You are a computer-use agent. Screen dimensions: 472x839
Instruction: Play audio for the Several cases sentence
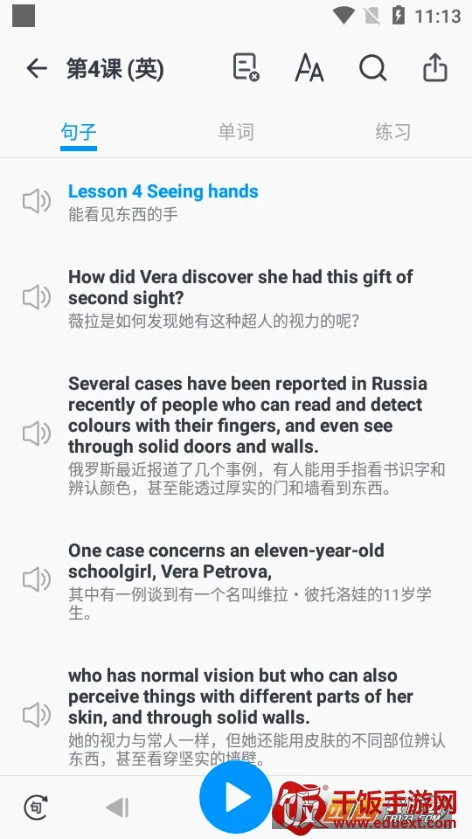click(36, 433)
